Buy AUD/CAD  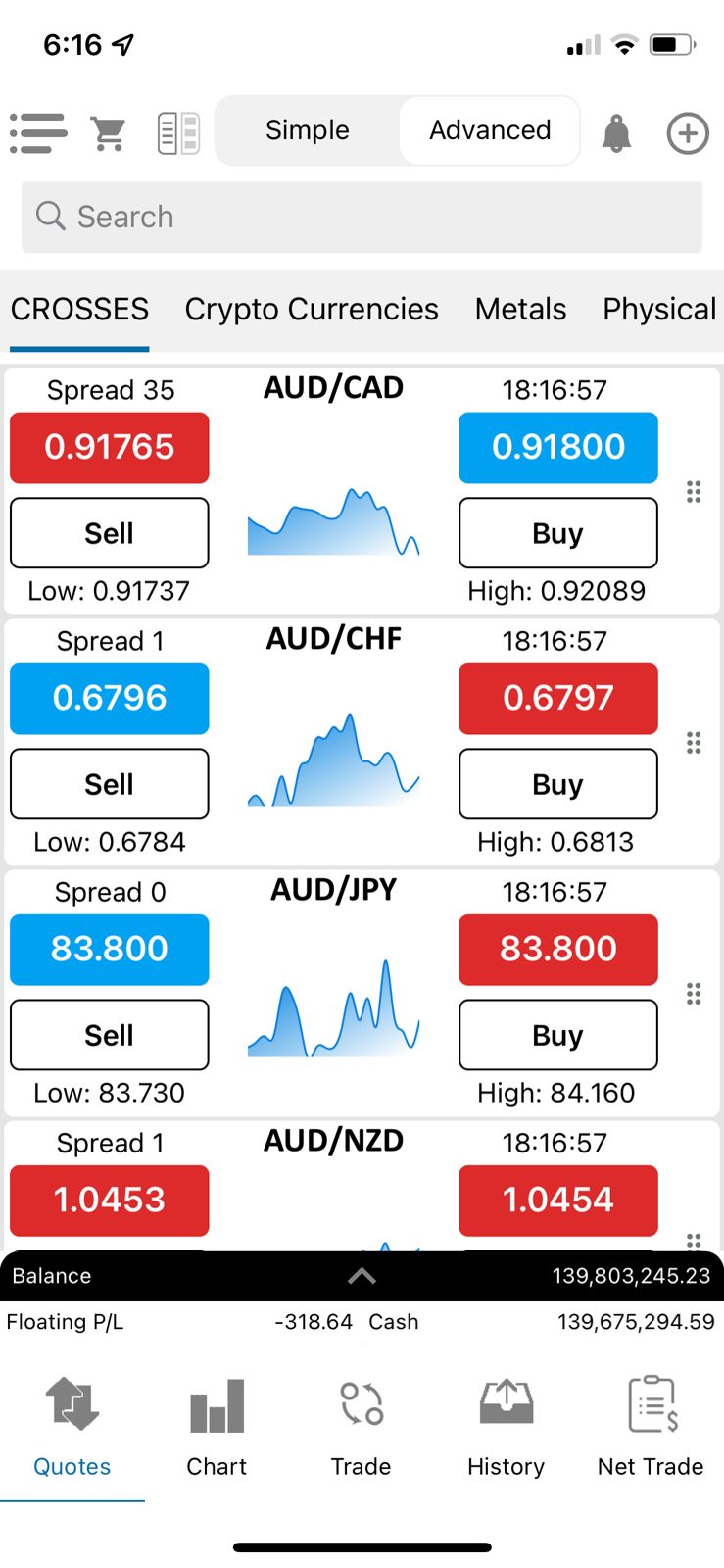tap(558, 533)
